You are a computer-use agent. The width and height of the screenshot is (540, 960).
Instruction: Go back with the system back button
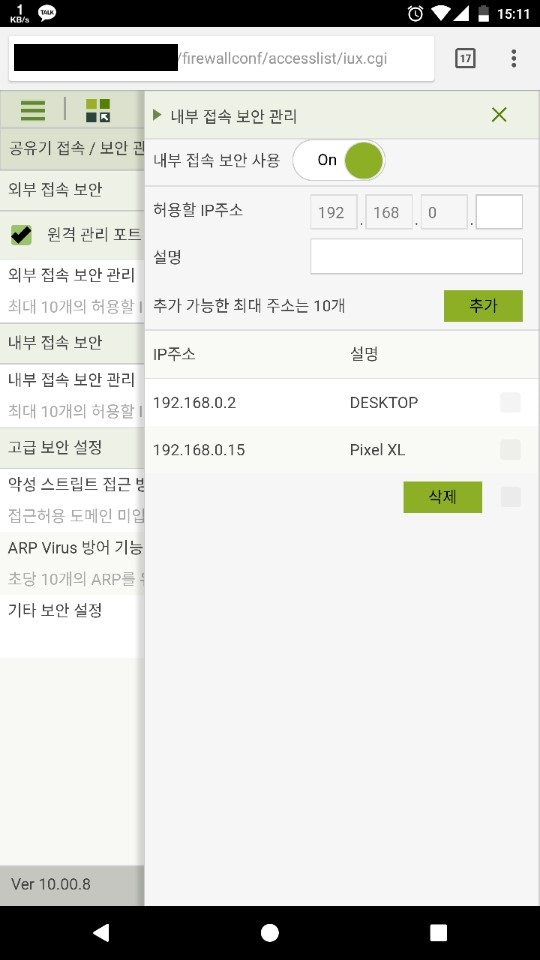101,932
